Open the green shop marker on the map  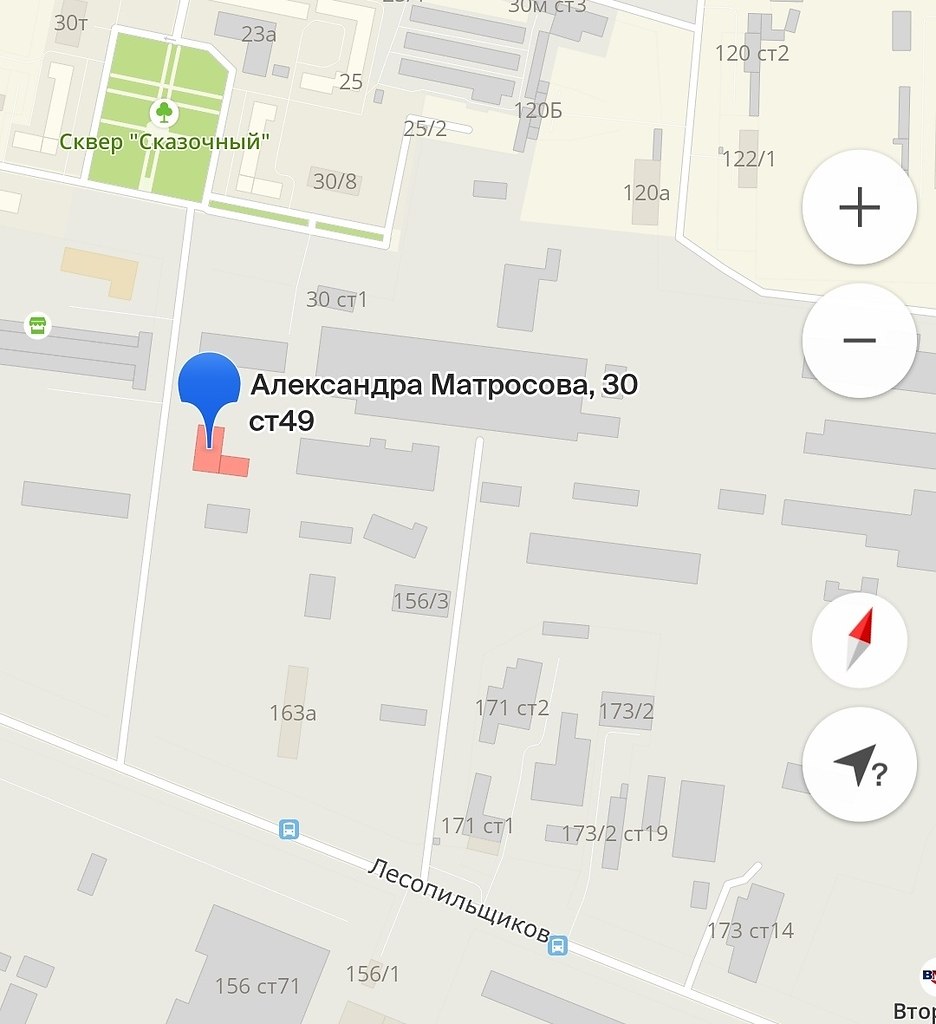click(x=38, y=325)
